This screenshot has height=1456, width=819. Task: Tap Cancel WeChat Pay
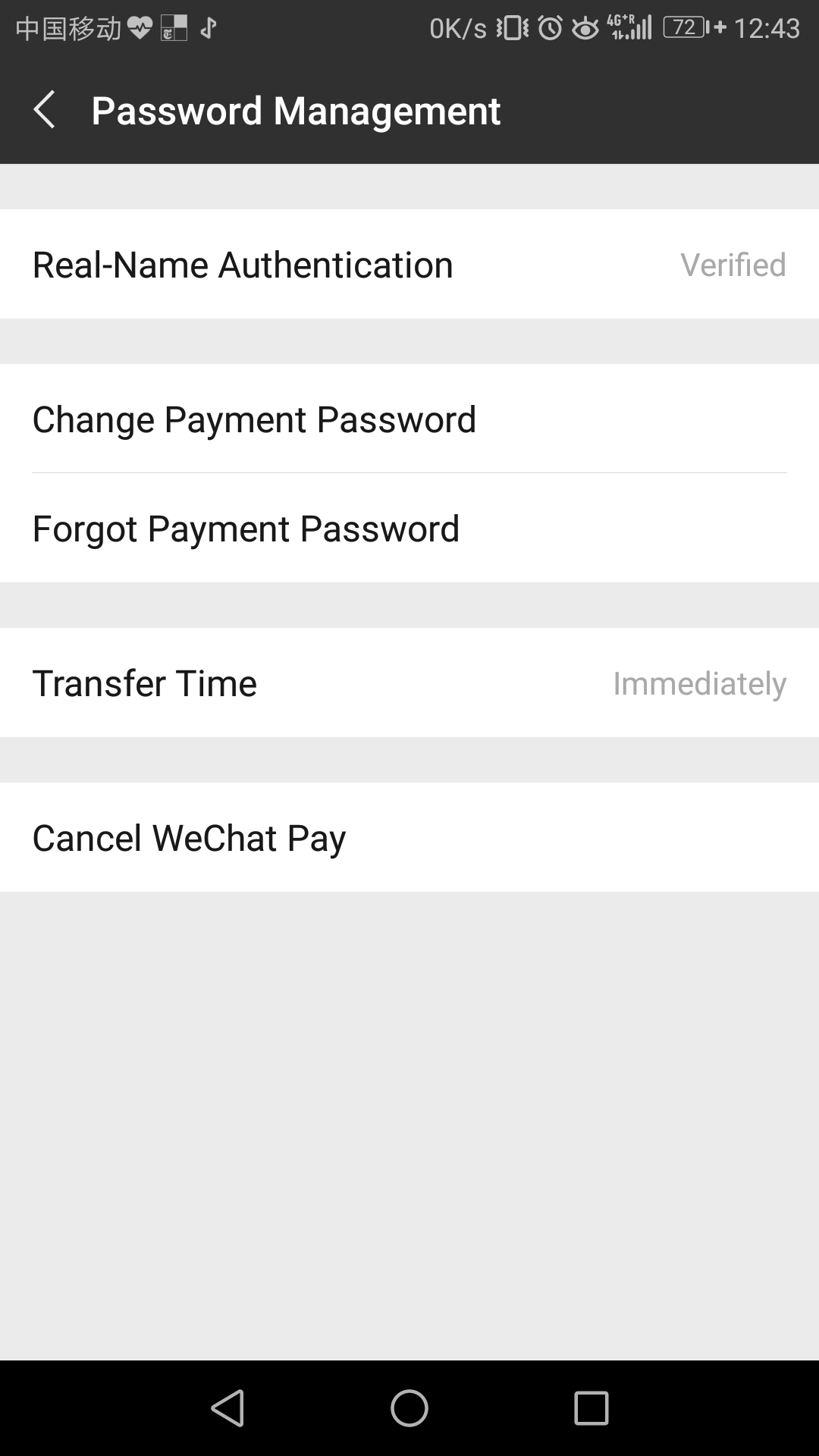tap(409, 838)
